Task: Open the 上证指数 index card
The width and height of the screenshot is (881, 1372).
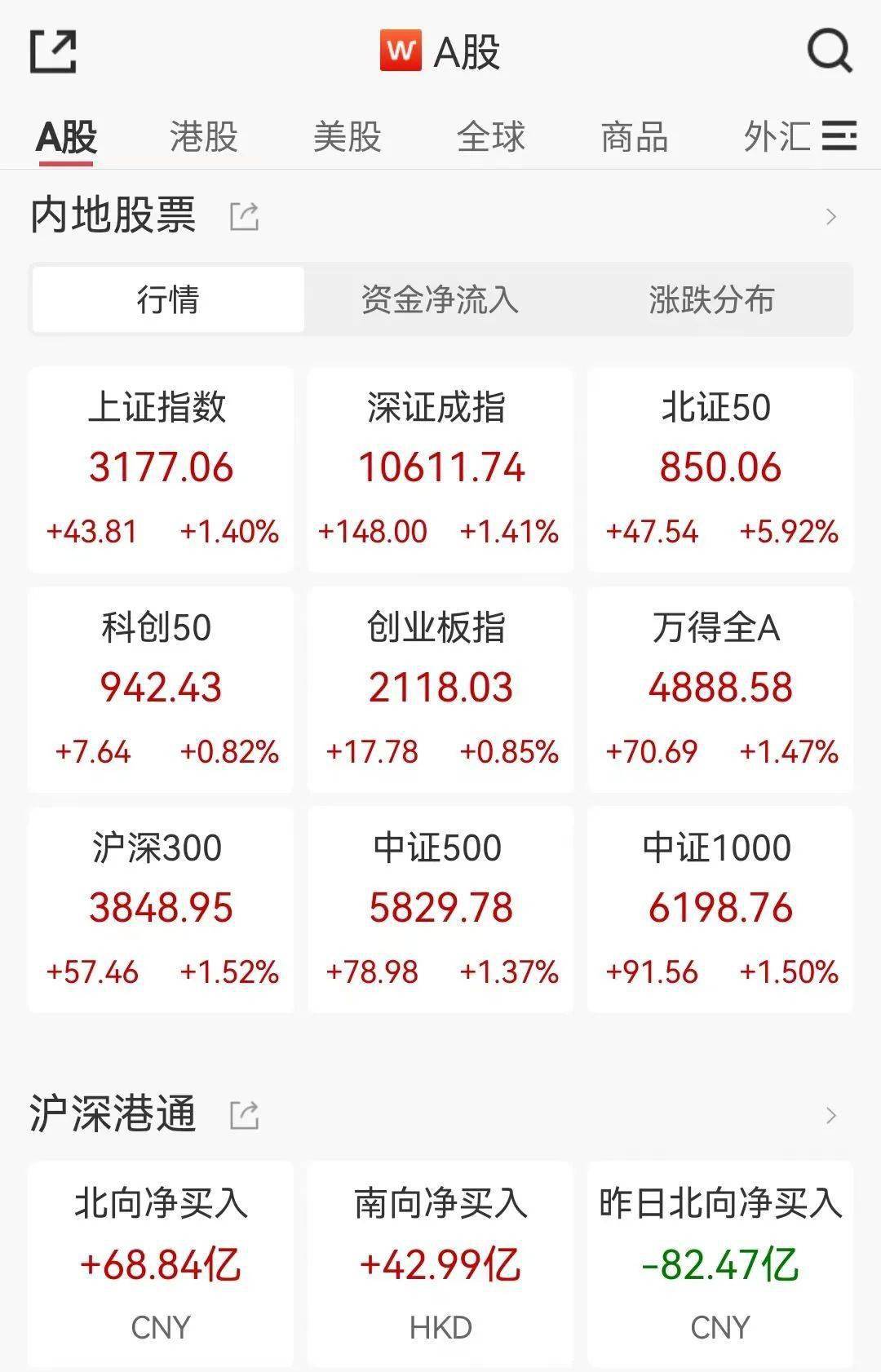Action: [x=161, y=469]
